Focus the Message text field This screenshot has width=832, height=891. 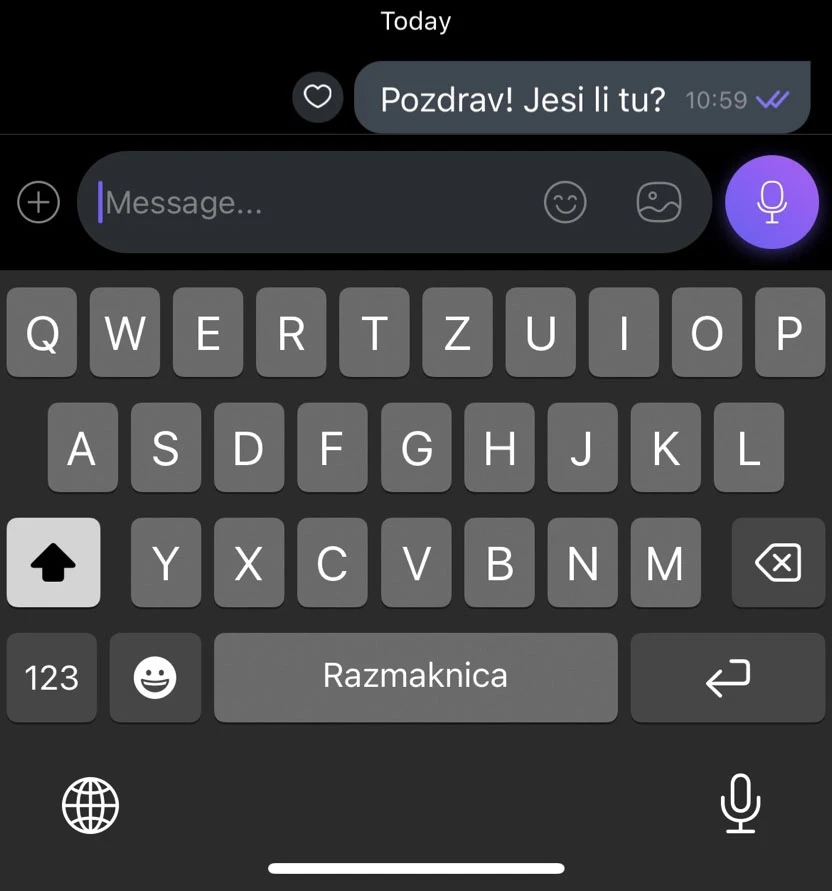click(x=310, y=203)
